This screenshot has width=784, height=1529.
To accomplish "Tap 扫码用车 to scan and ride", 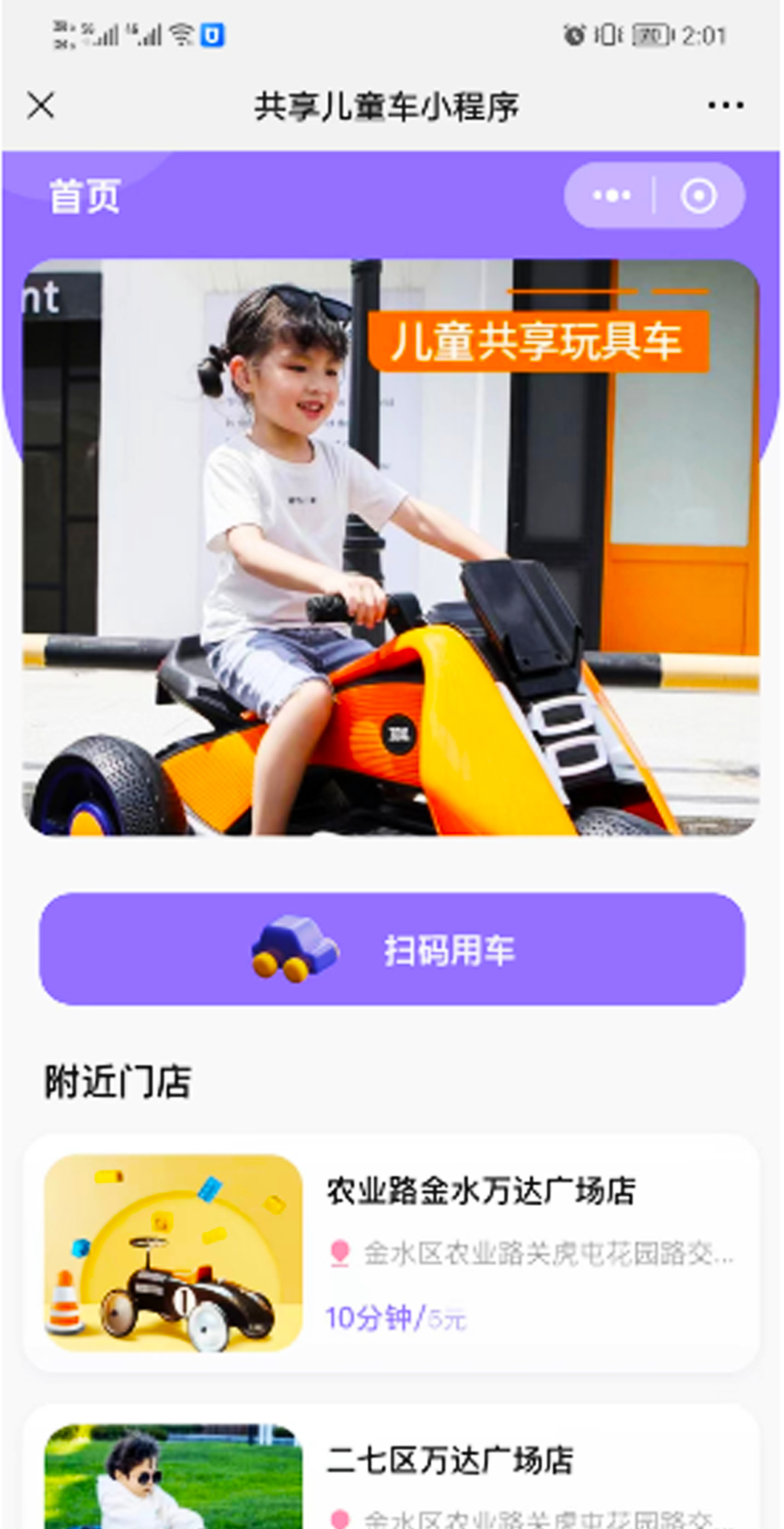I will point(392,949).
